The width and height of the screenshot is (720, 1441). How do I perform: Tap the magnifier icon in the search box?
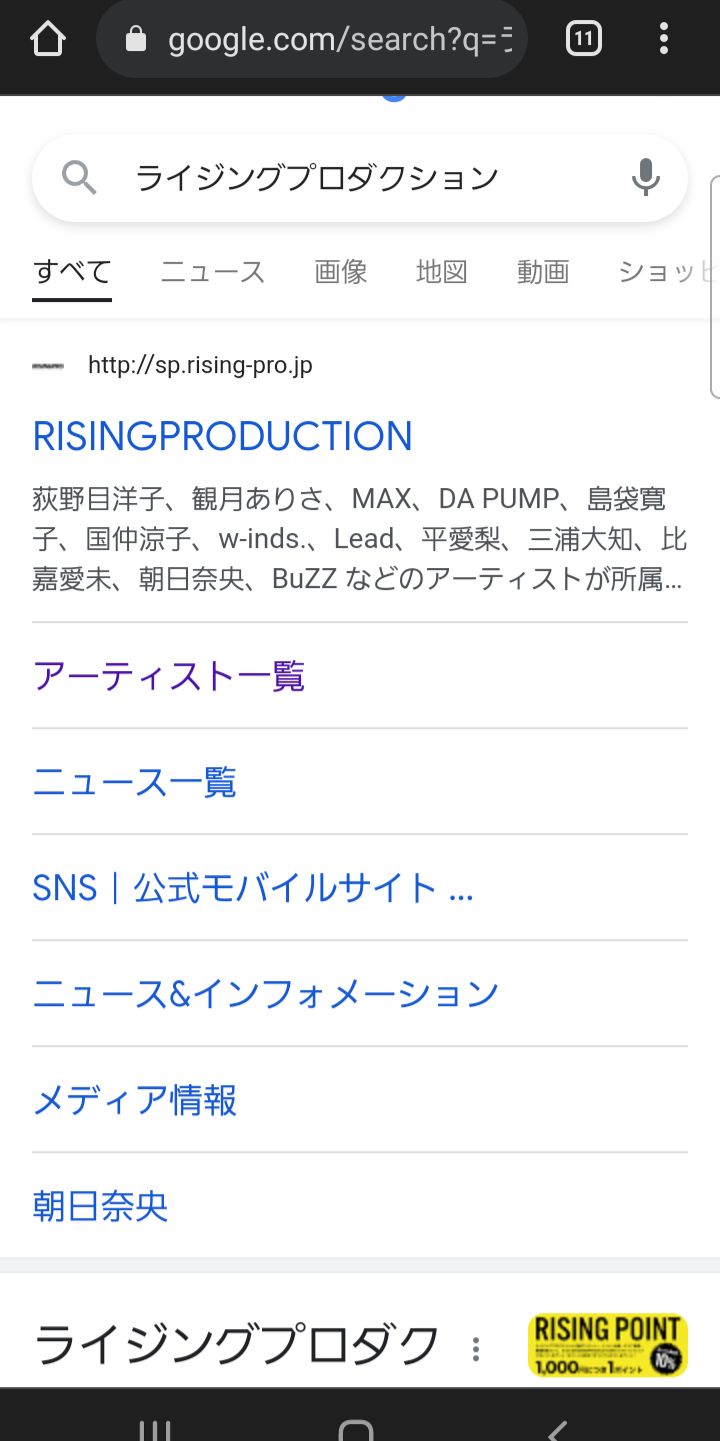80,177
